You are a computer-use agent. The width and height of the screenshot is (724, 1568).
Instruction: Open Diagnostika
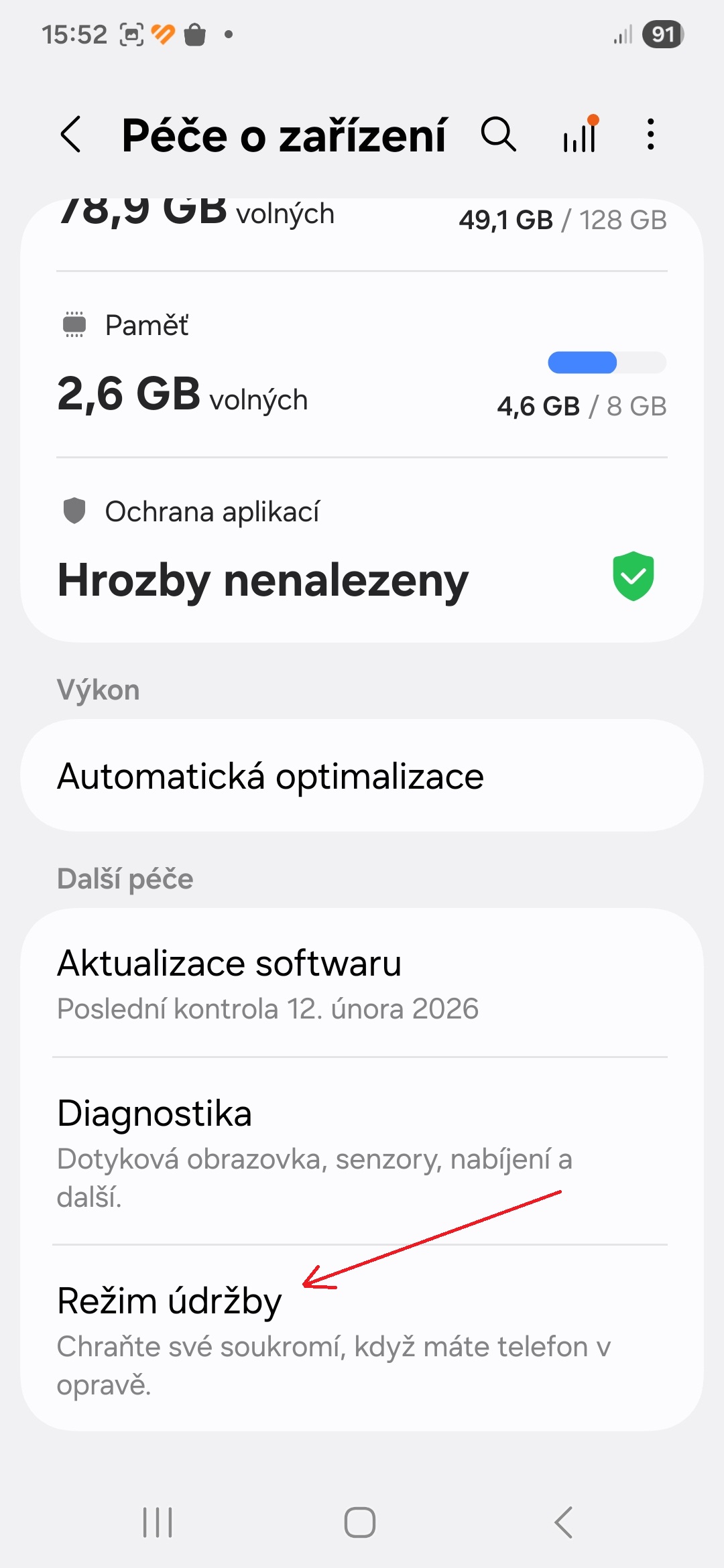pos(362,1151)
